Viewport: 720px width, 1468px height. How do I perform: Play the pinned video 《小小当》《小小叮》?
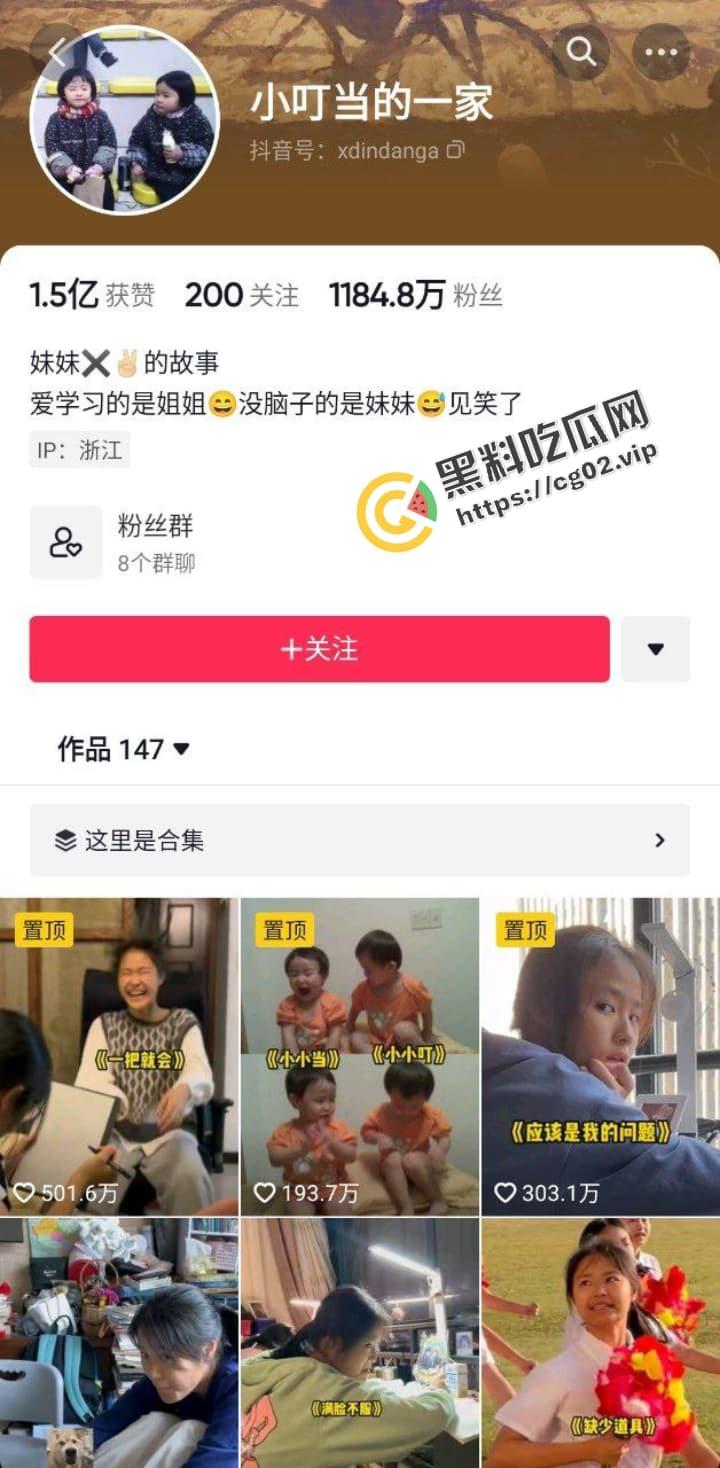tap(360, 1055)
